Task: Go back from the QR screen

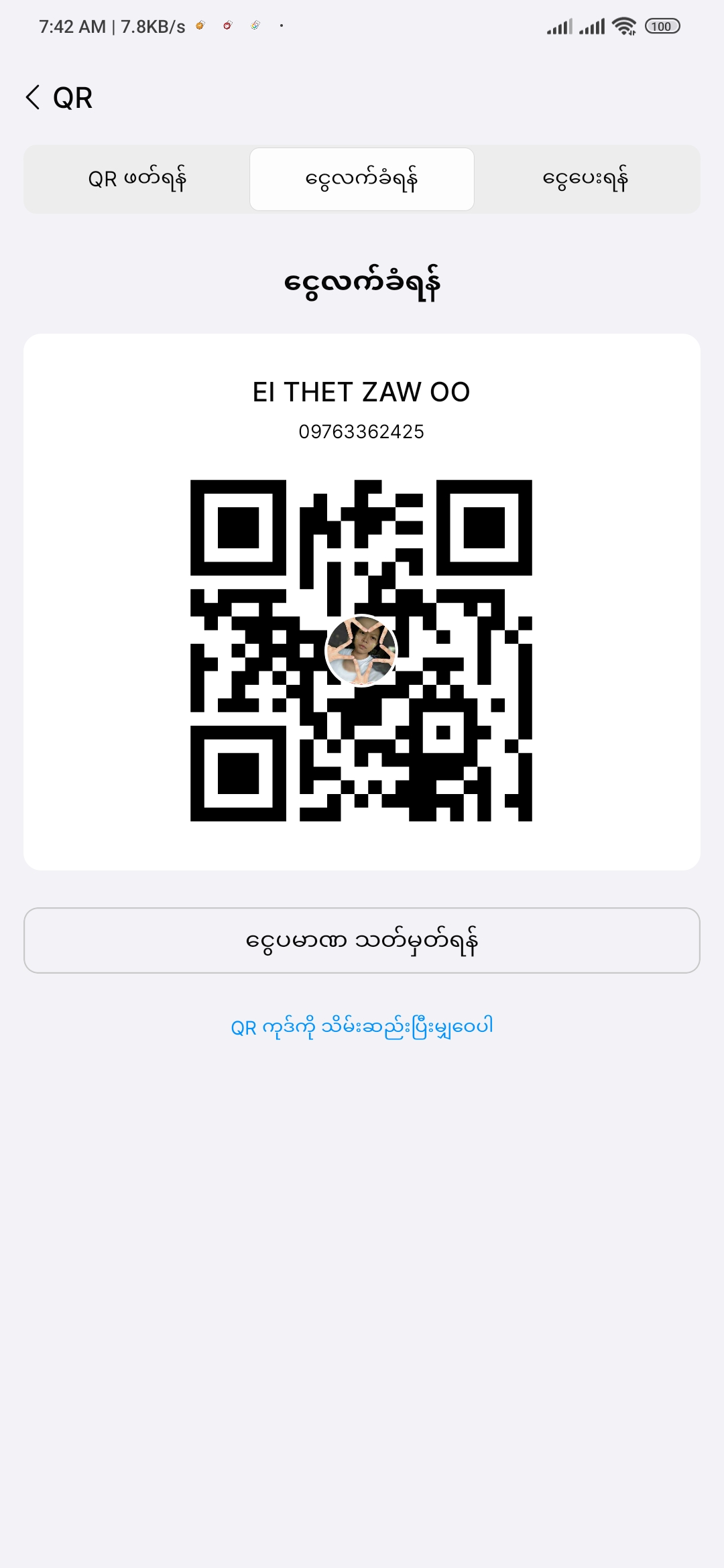Action: click(x=33, y=97)
